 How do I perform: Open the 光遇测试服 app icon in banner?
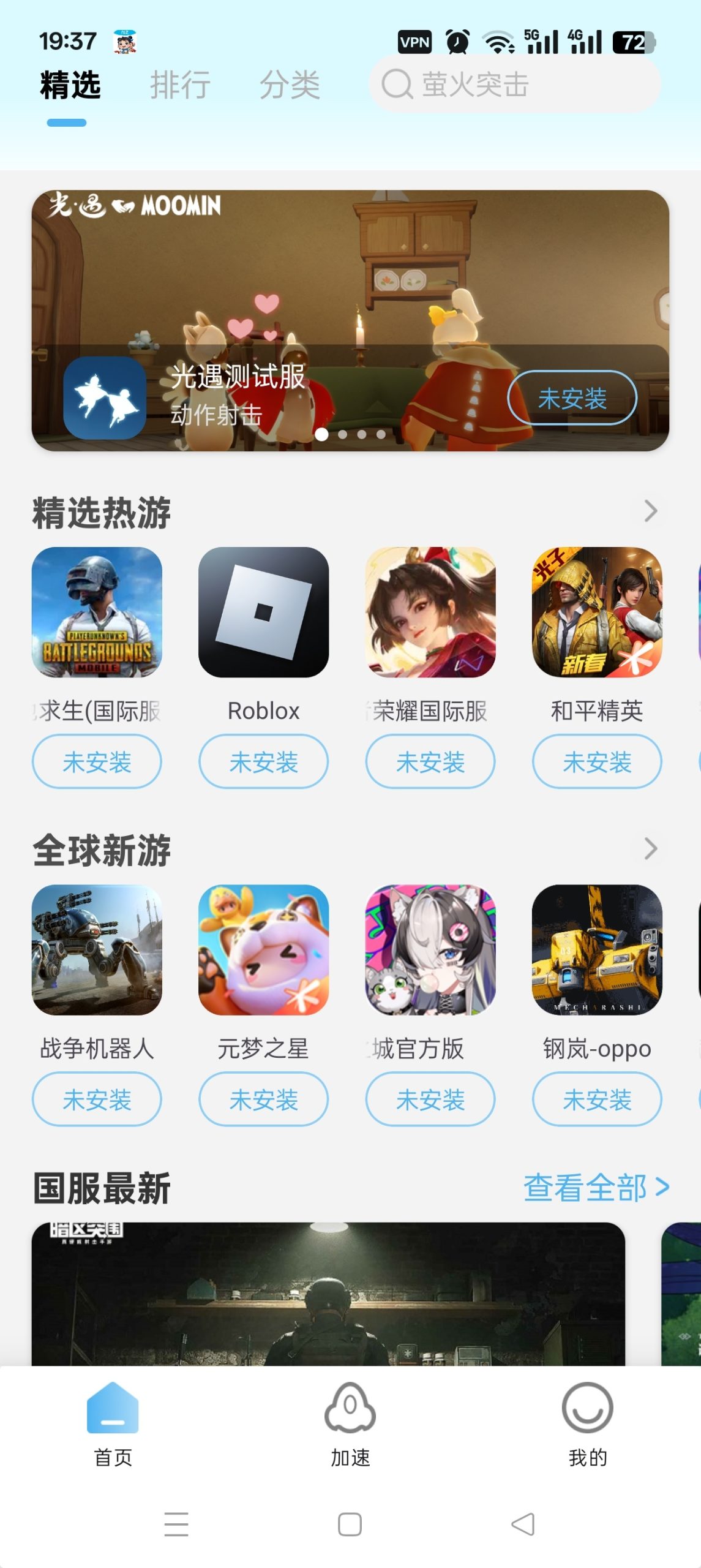[105, 398]
